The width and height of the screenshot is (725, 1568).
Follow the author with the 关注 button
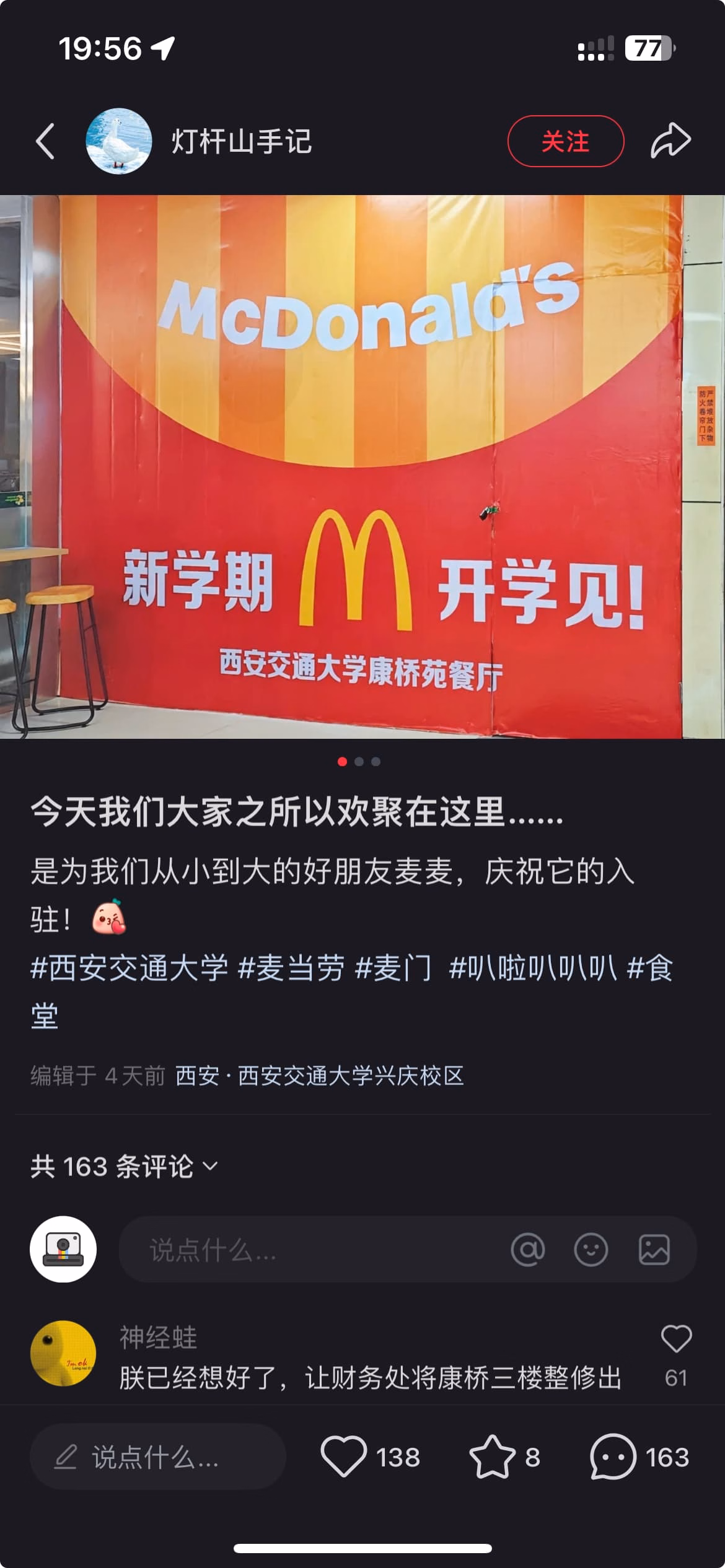(x=565, y=141)
